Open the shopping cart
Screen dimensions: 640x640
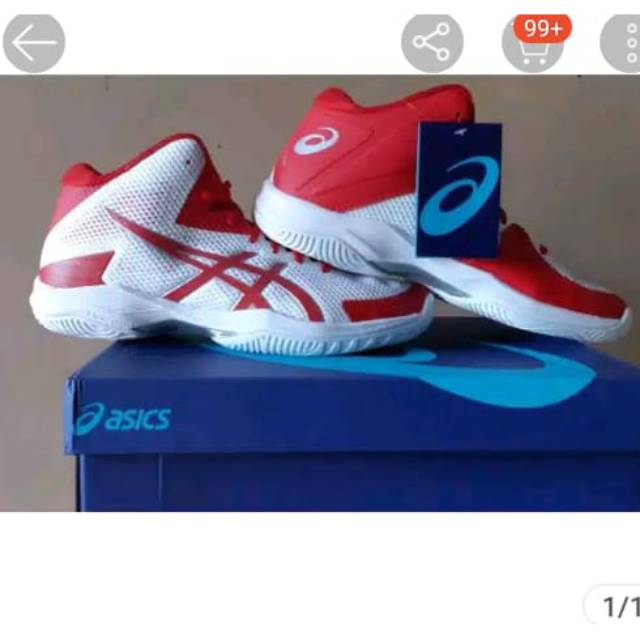[530, 43]
